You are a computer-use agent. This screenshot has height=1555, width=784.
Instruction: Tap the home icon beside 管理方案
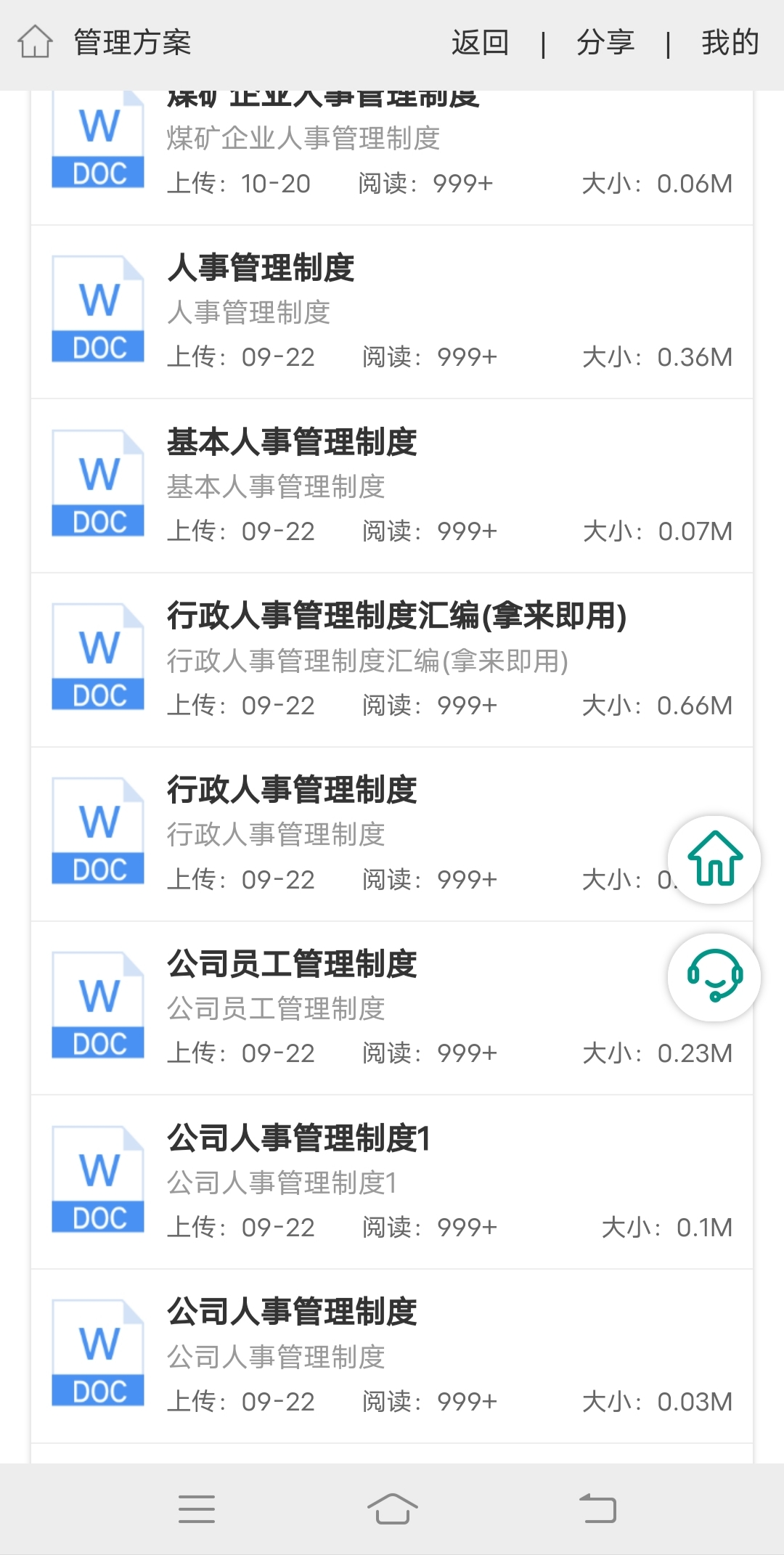point(35,42)
